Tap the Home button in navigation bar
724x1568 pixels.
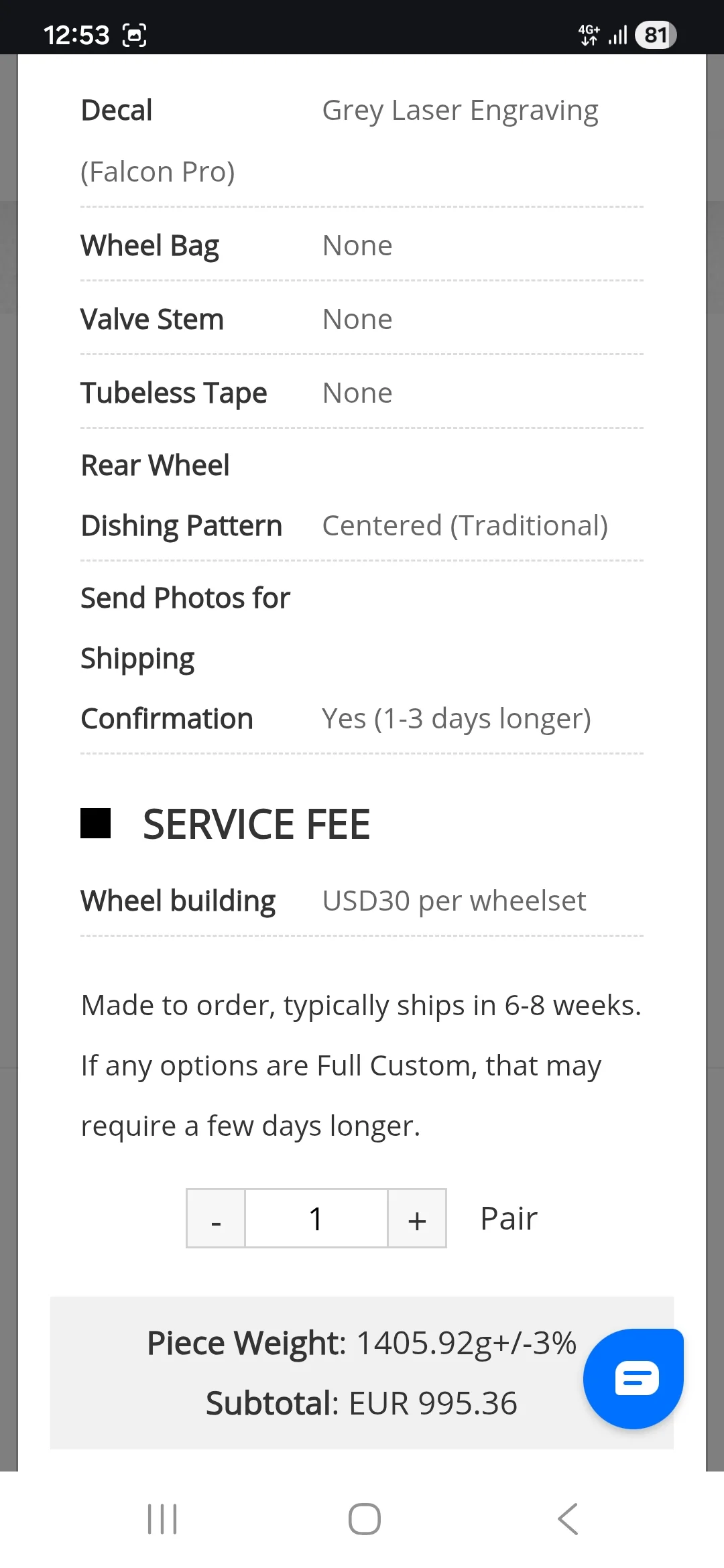coord(362,1518)
